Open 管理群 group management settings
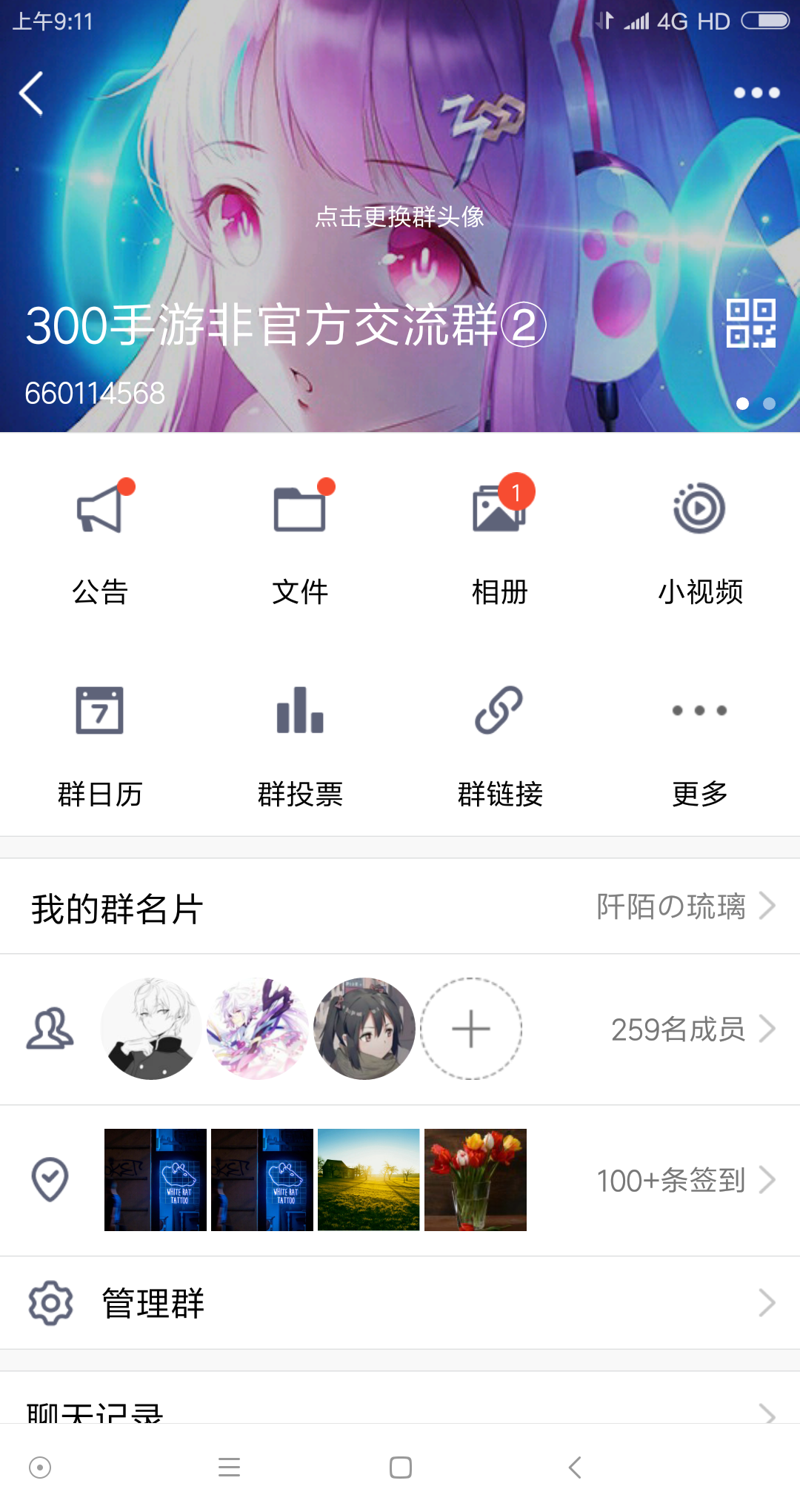Viewport: 800px width, 1512px height. point(400,1303)
